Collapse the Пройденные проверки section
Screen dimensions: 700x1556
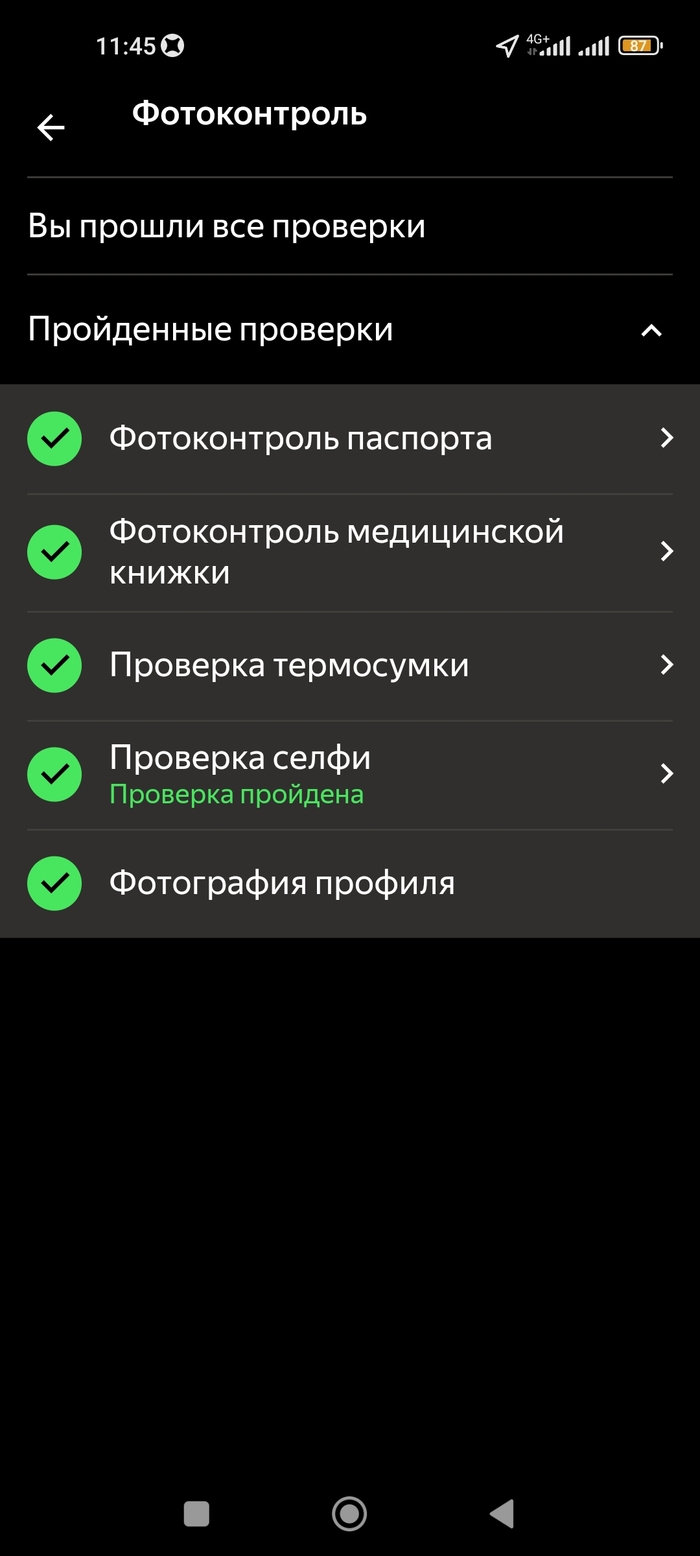[x=651, y=330]
